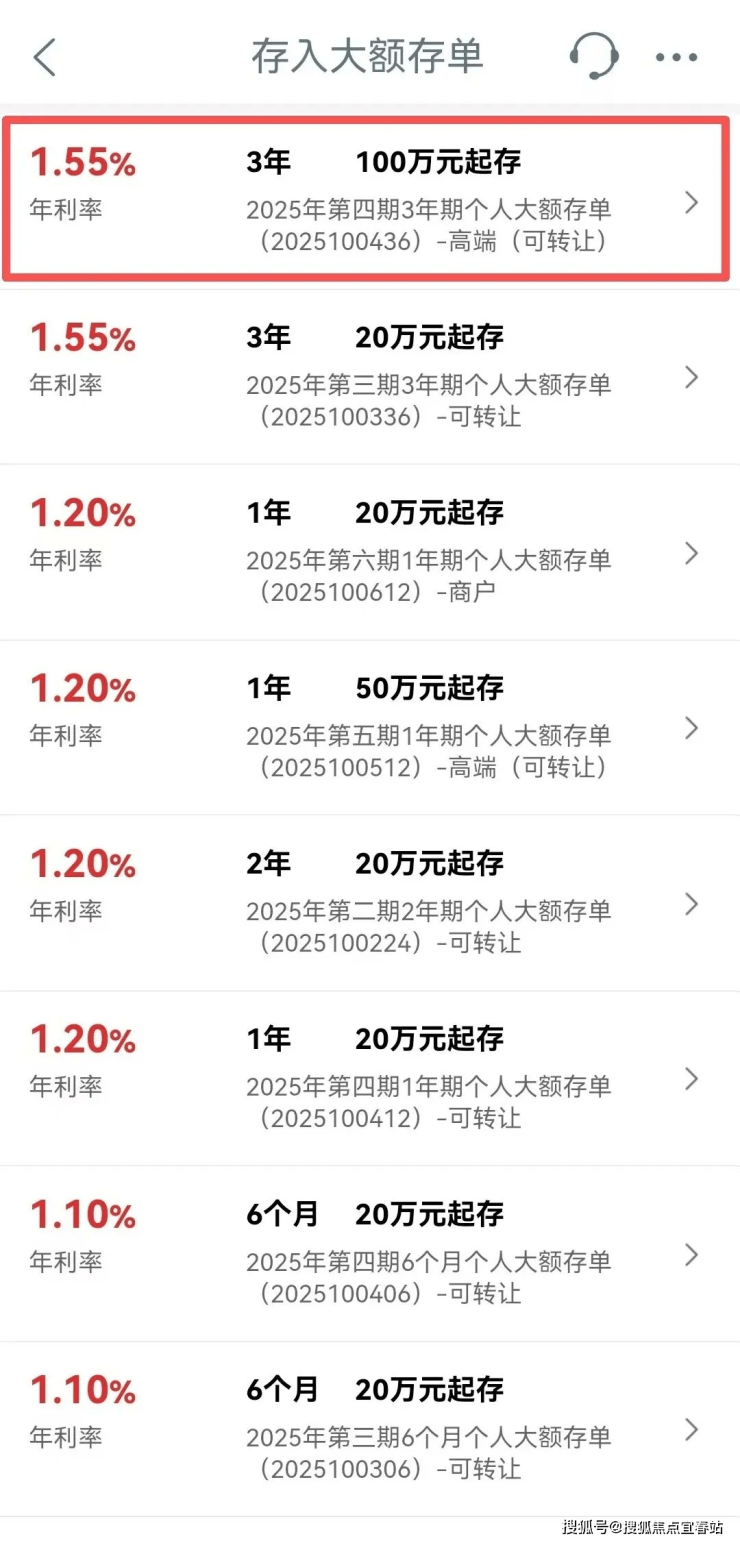740x1543 pixels.
Task: Open the 1年 商户 certificate 2025100612
Action: point(370,552)
